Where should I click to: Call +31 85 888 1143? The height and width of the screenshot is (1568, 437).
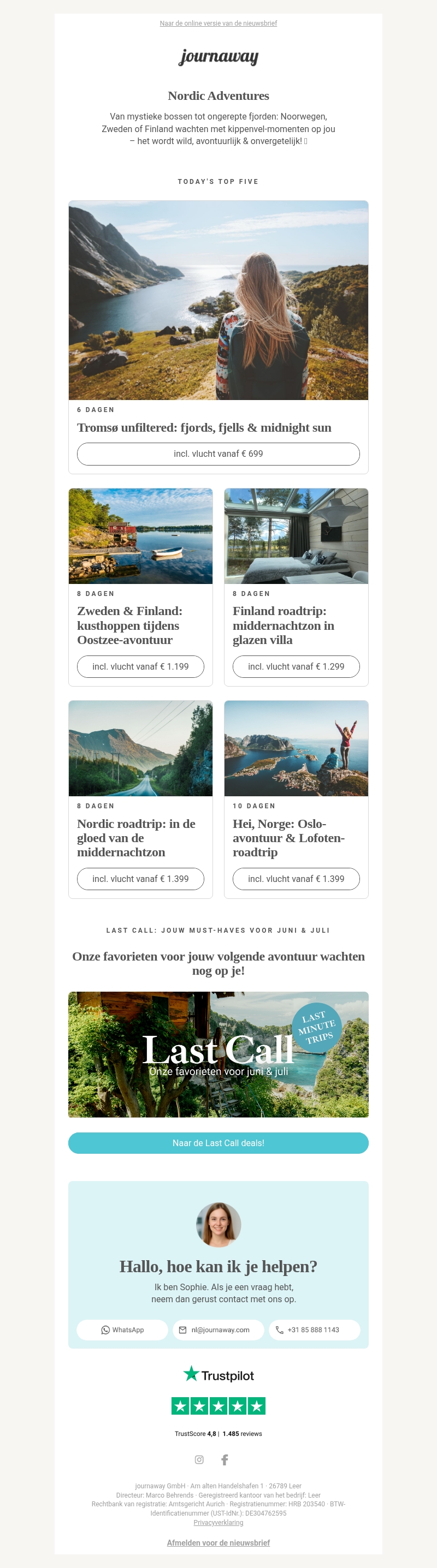[x=314, y=1330]
